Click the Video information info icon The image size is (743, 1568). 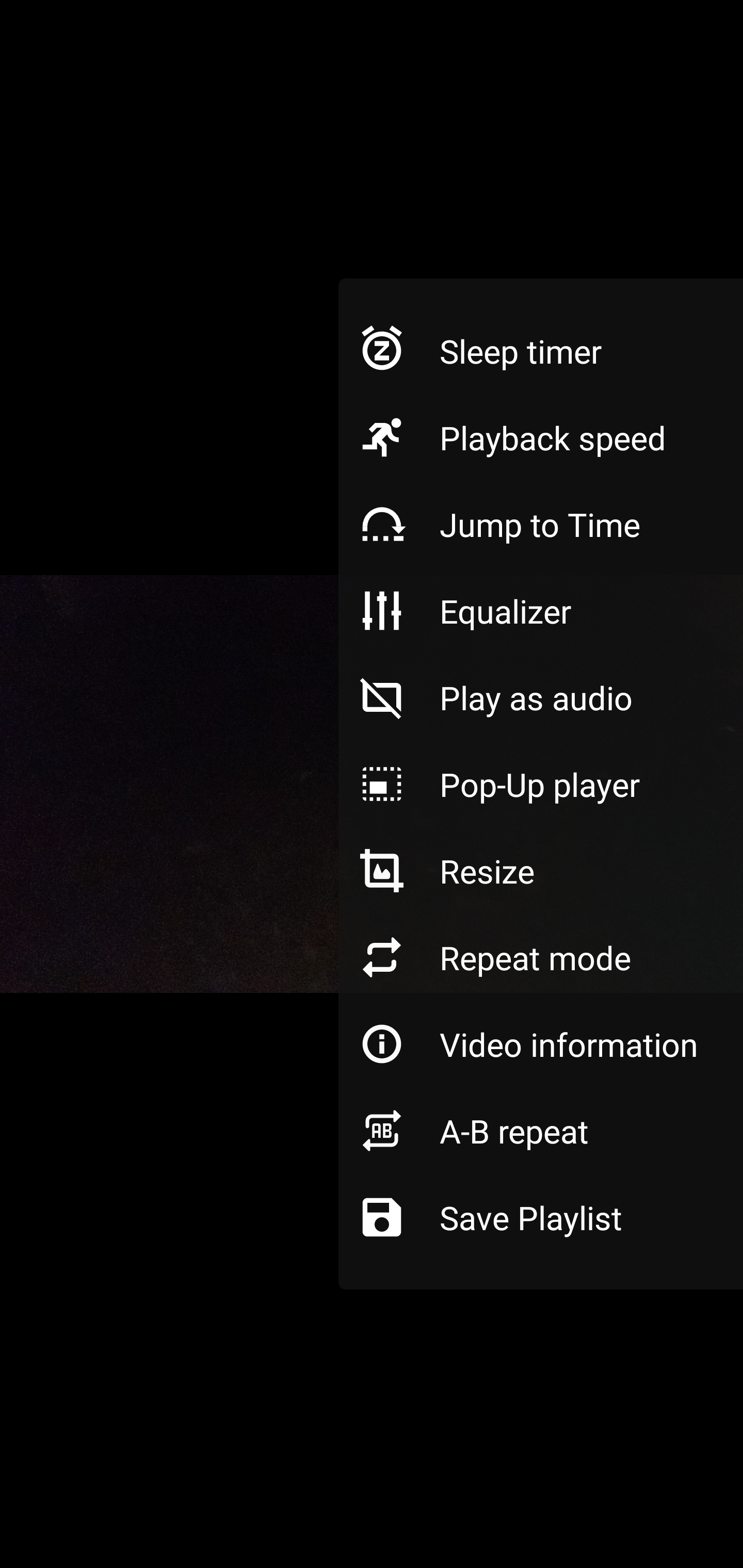pyautogui.click(x=381, y=1045)
